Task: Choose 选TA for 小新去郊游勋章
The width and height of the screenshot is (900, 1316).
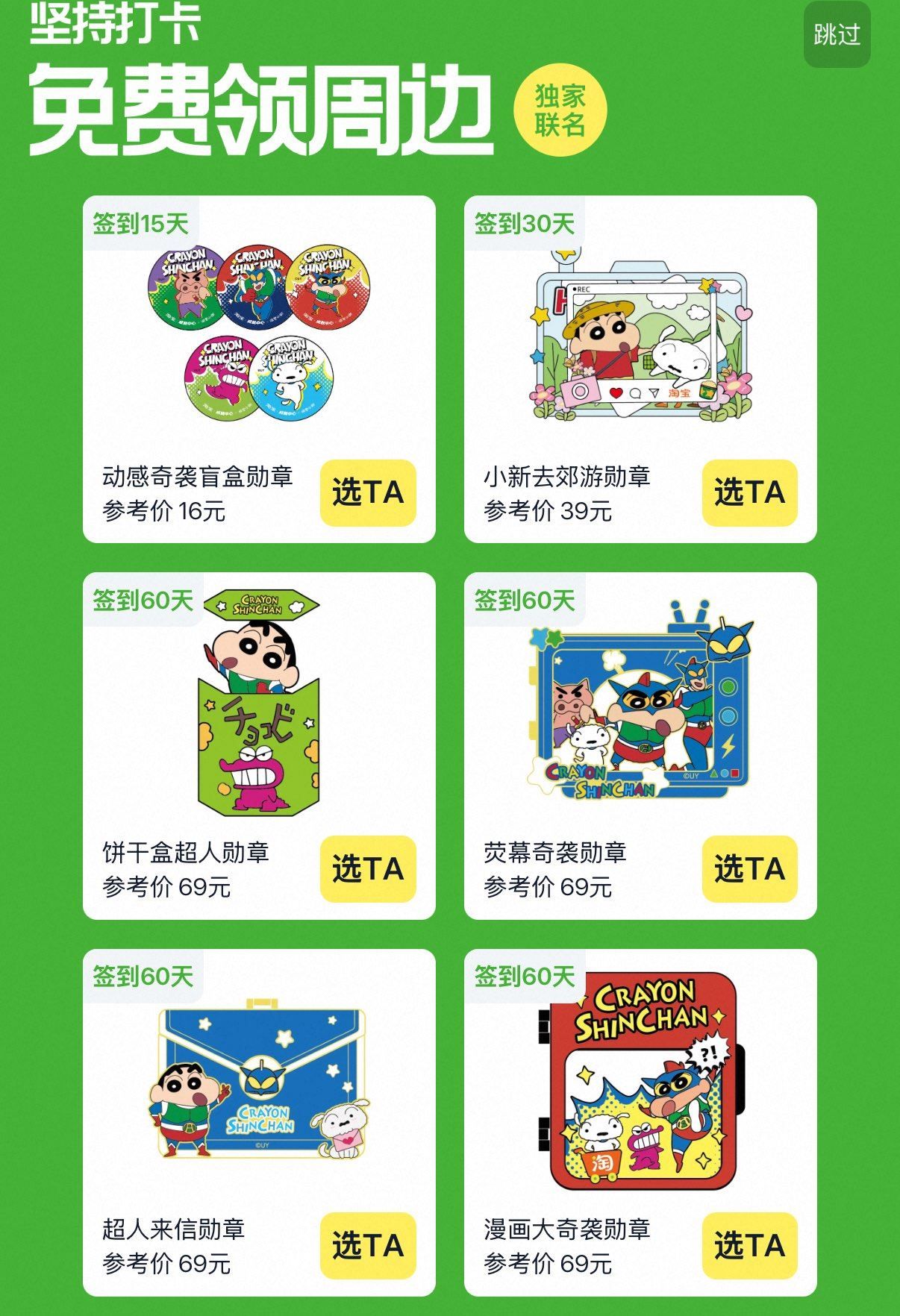Action: pos(749,493)
